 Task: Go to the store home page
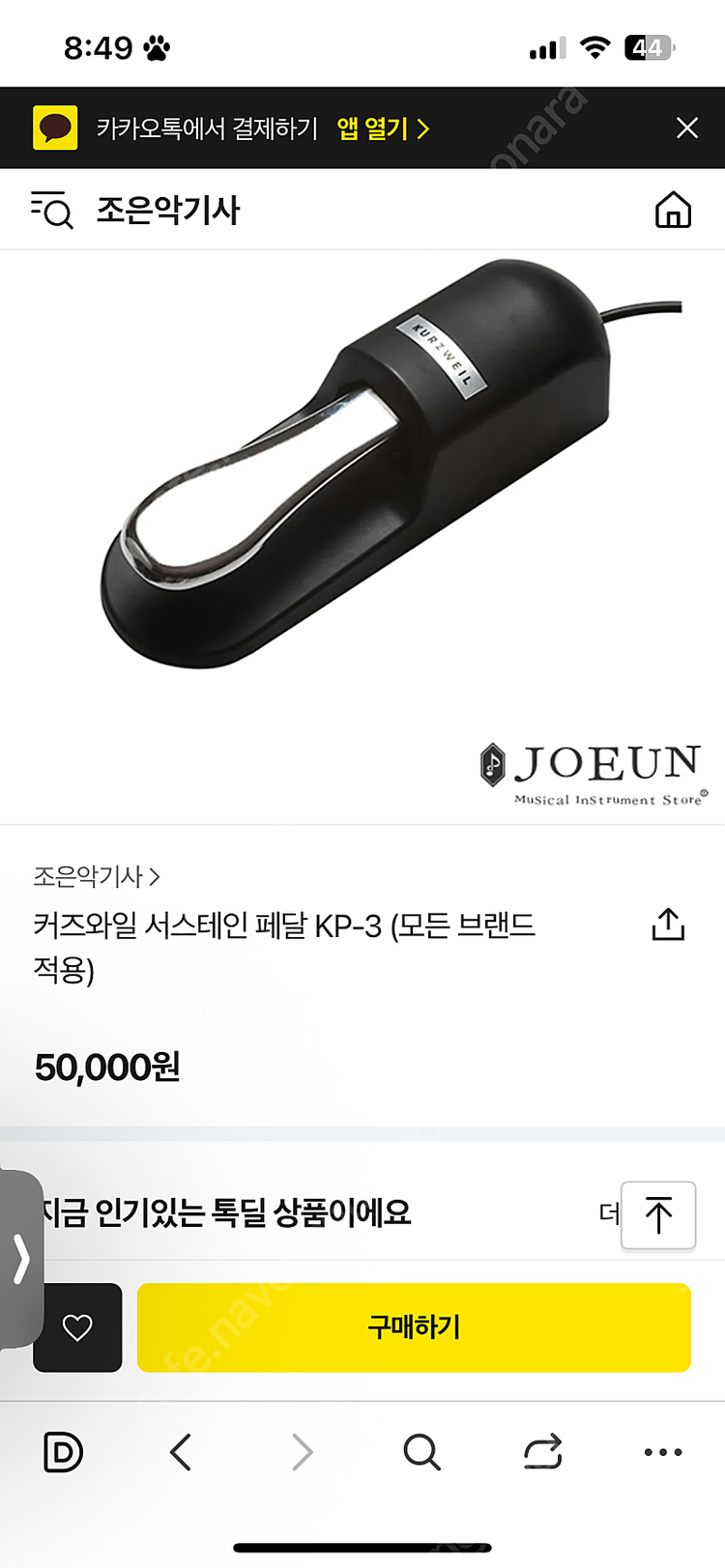(x=673, y=210)
